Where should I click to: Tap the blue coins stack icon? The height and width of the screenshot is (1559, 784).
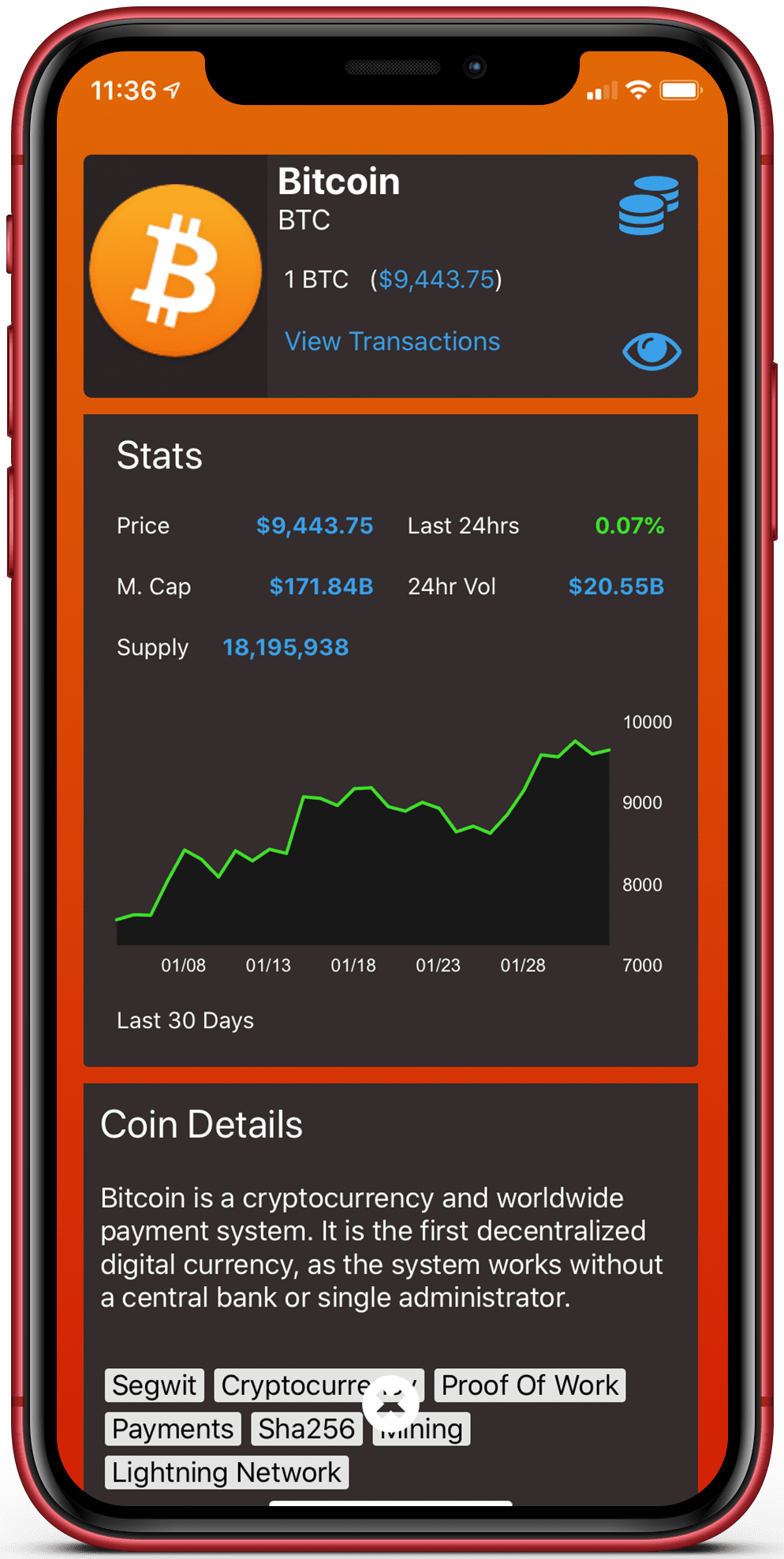648,206
